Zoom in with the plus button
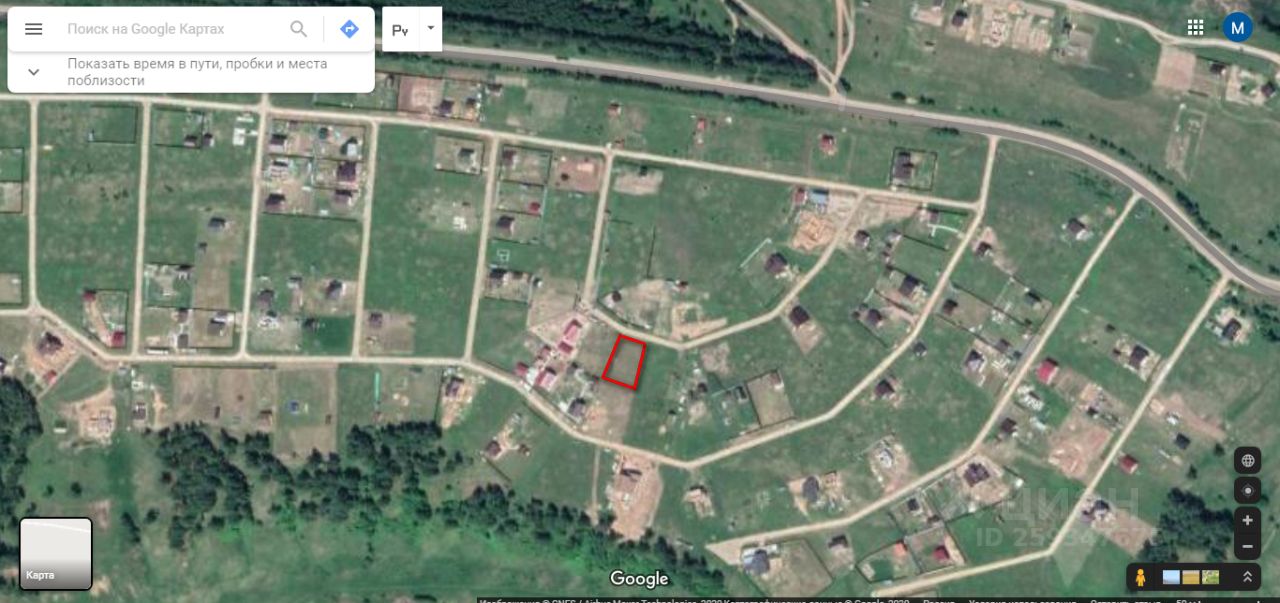The width and height of the screenshot is (1280, 603). (1247, 521)
